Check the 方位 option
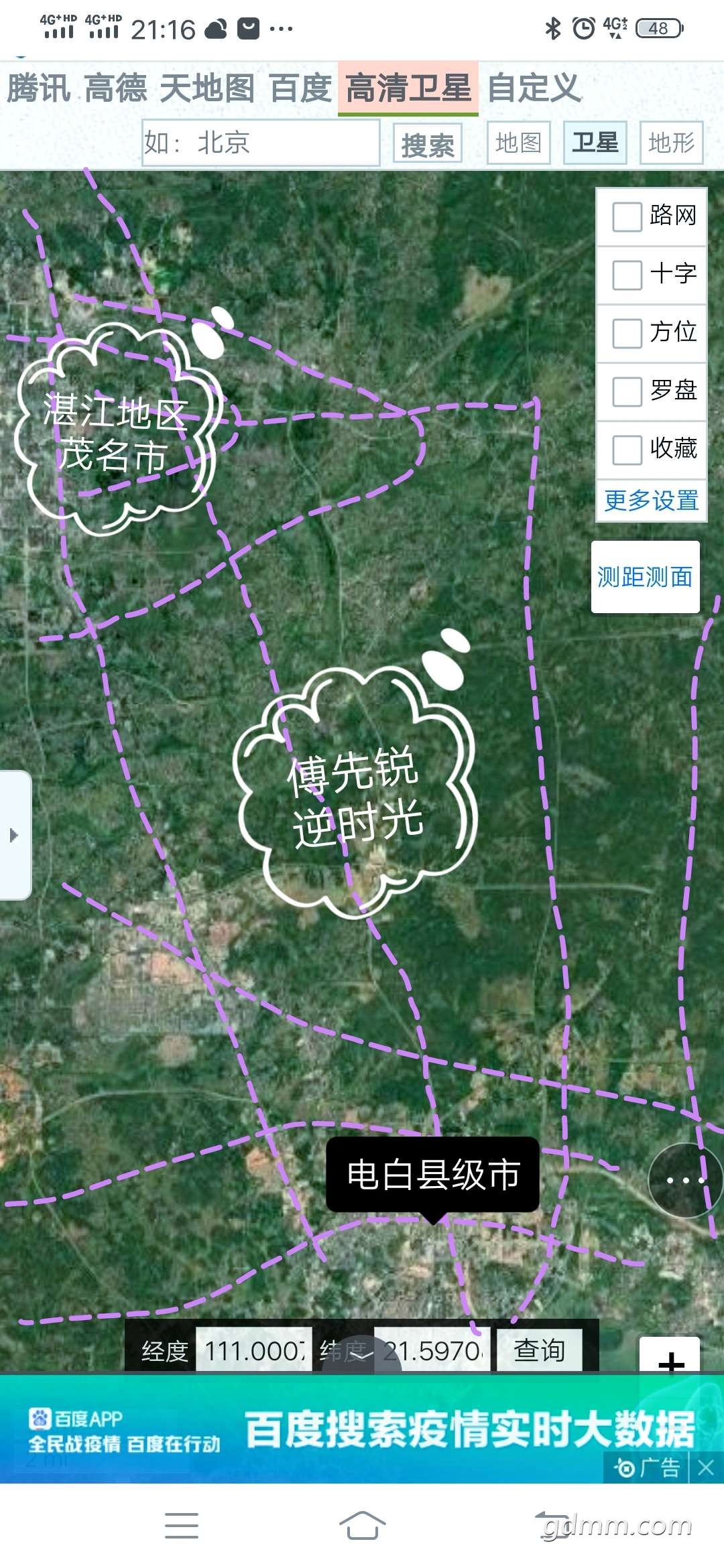 pyautogui.click(x=627, y=332)
